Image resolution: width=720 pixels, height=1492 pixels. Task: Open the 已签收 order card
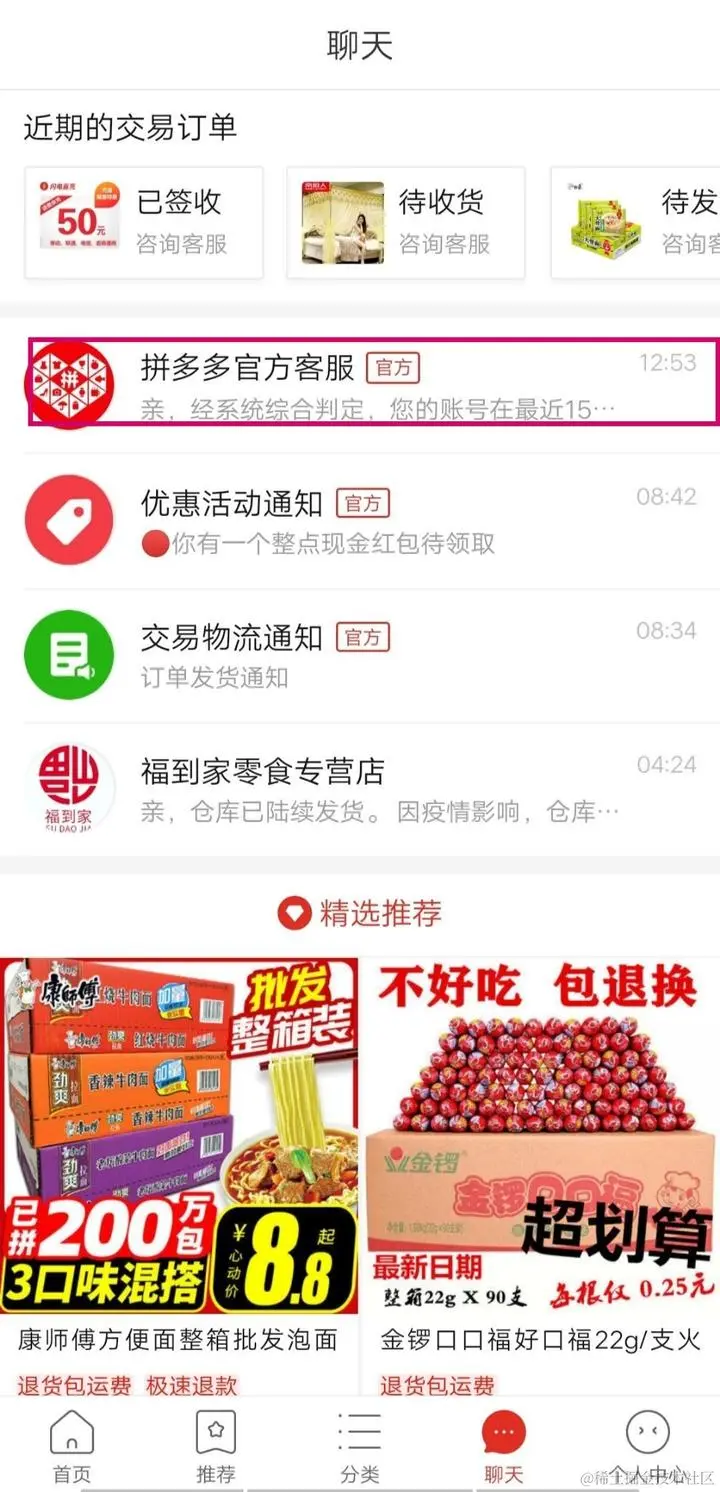coord(144,222)
